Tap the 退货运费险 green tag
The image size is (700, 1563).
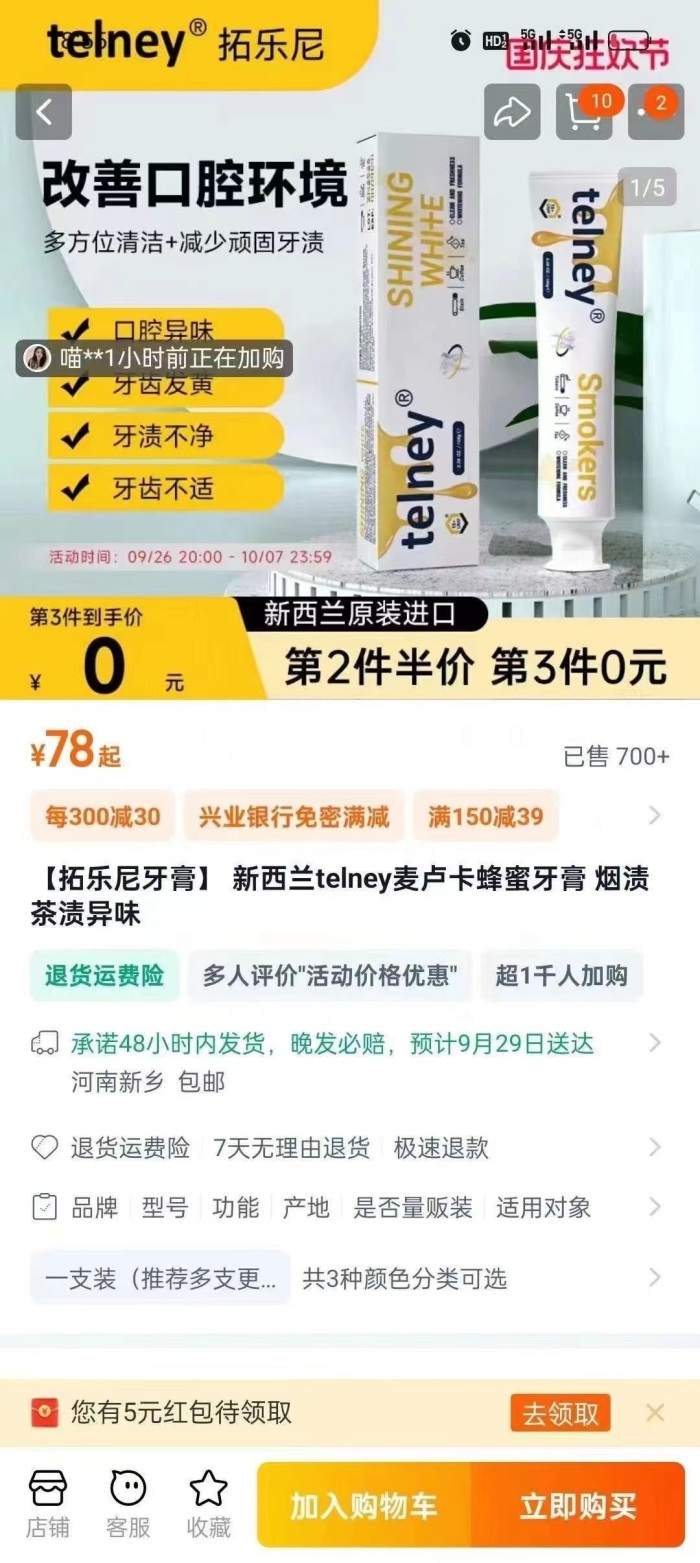click(x=104, y=976)
